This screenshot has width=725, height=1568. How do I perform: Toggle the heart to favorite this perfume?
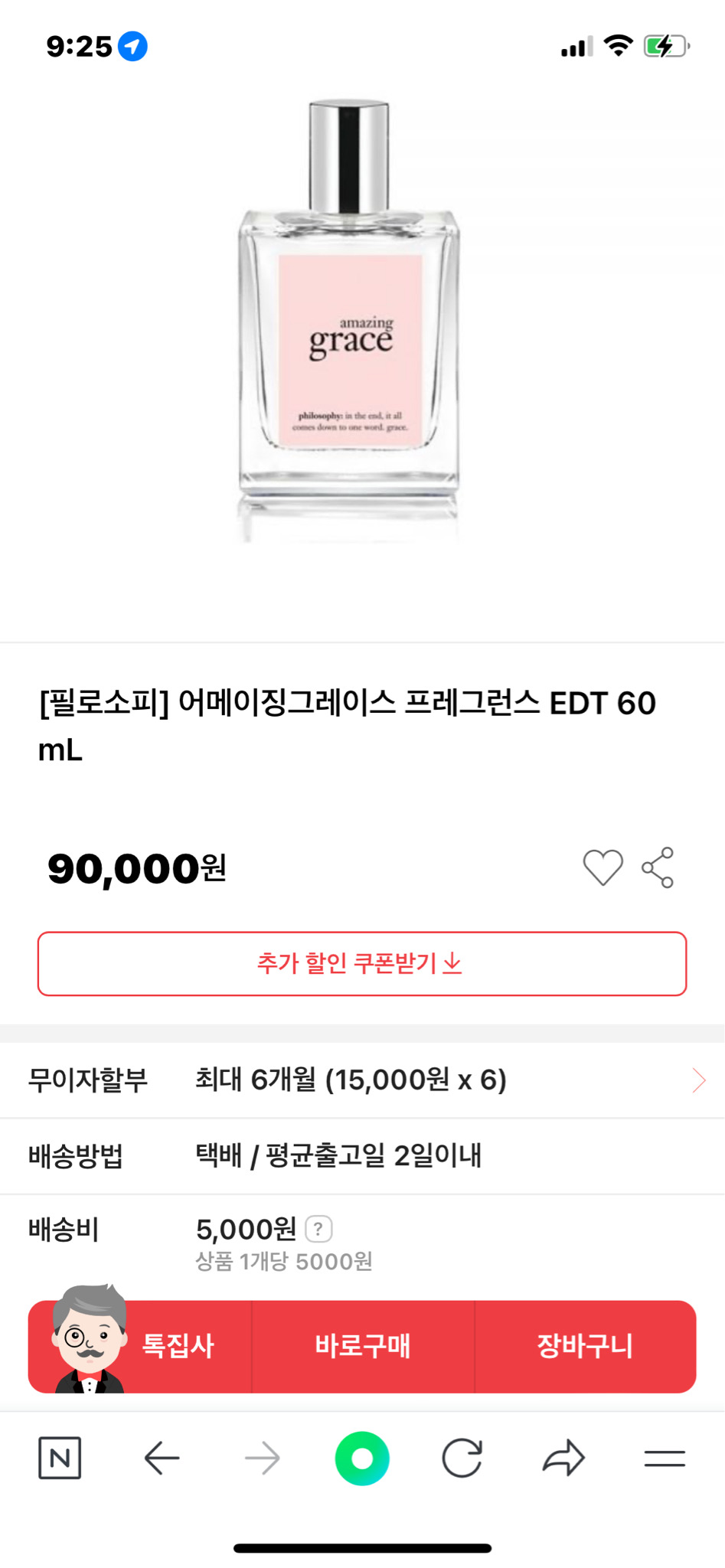coord(603,866)
